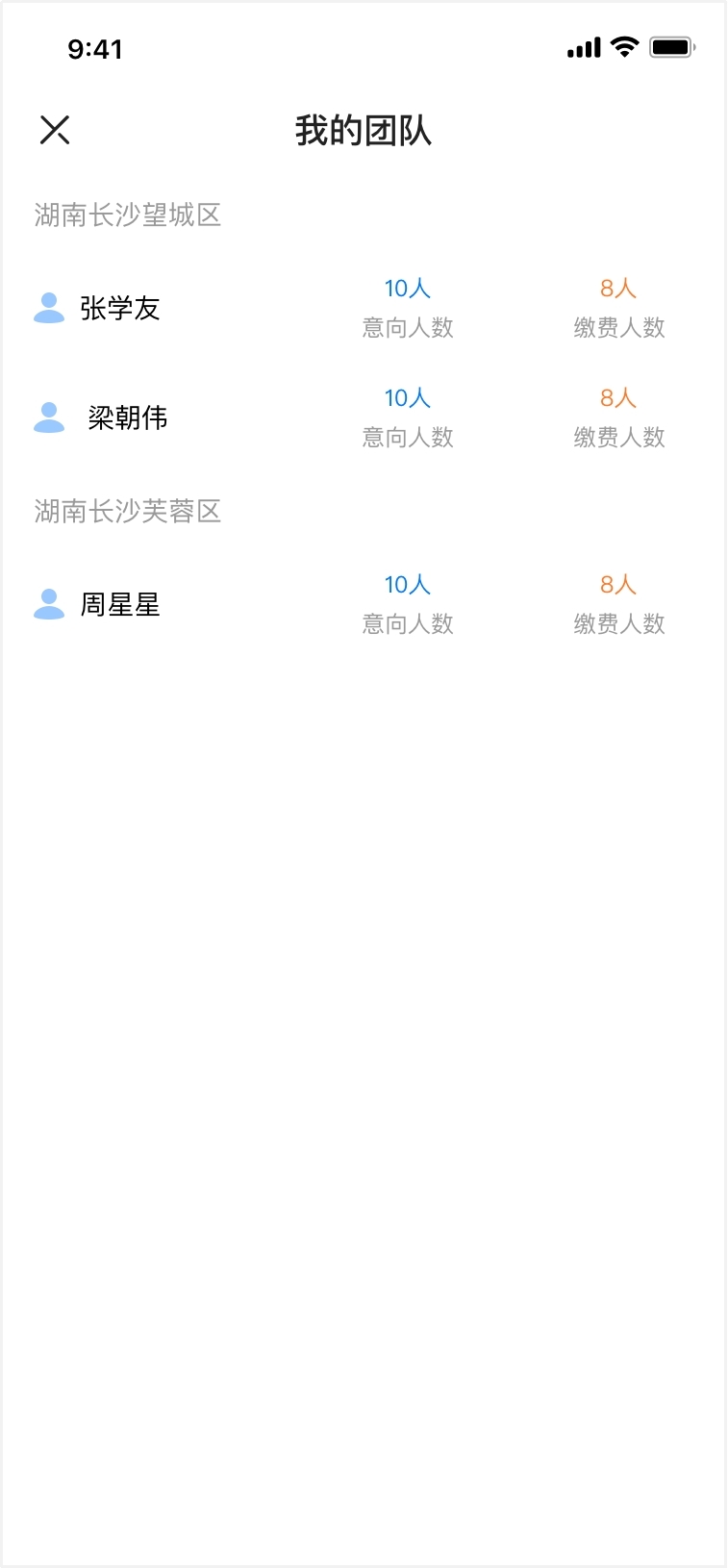Screen dimensions: 728x1568
Task: Select the 我的团队 page title
Action: coord(364,131)
